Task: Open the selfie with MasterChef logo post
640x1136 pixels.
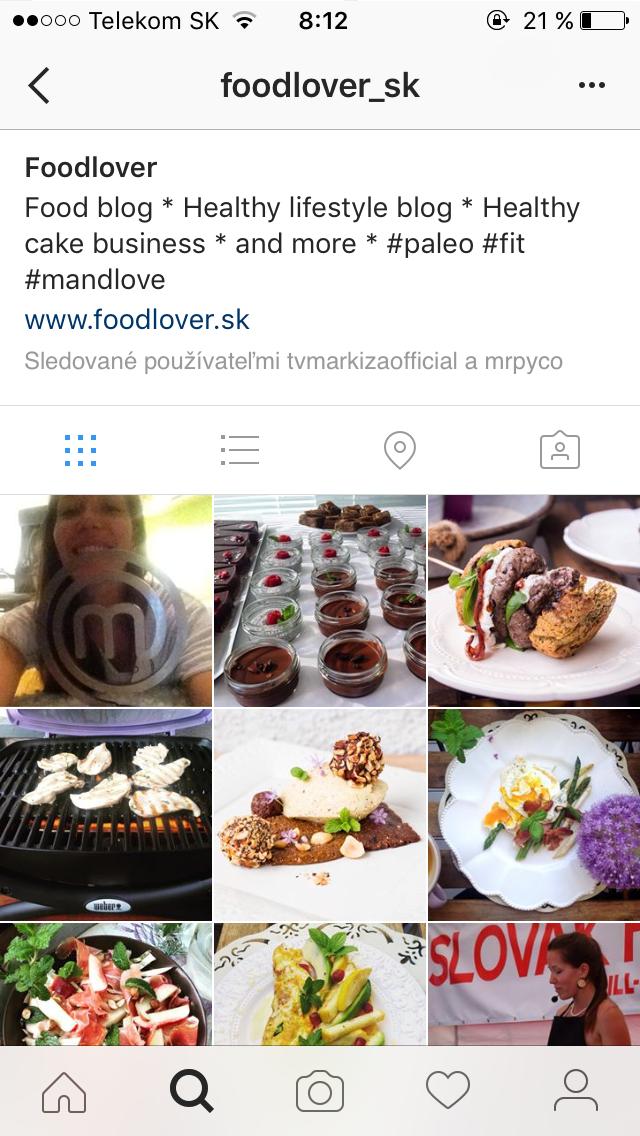Action: click(x=106, y=600)
